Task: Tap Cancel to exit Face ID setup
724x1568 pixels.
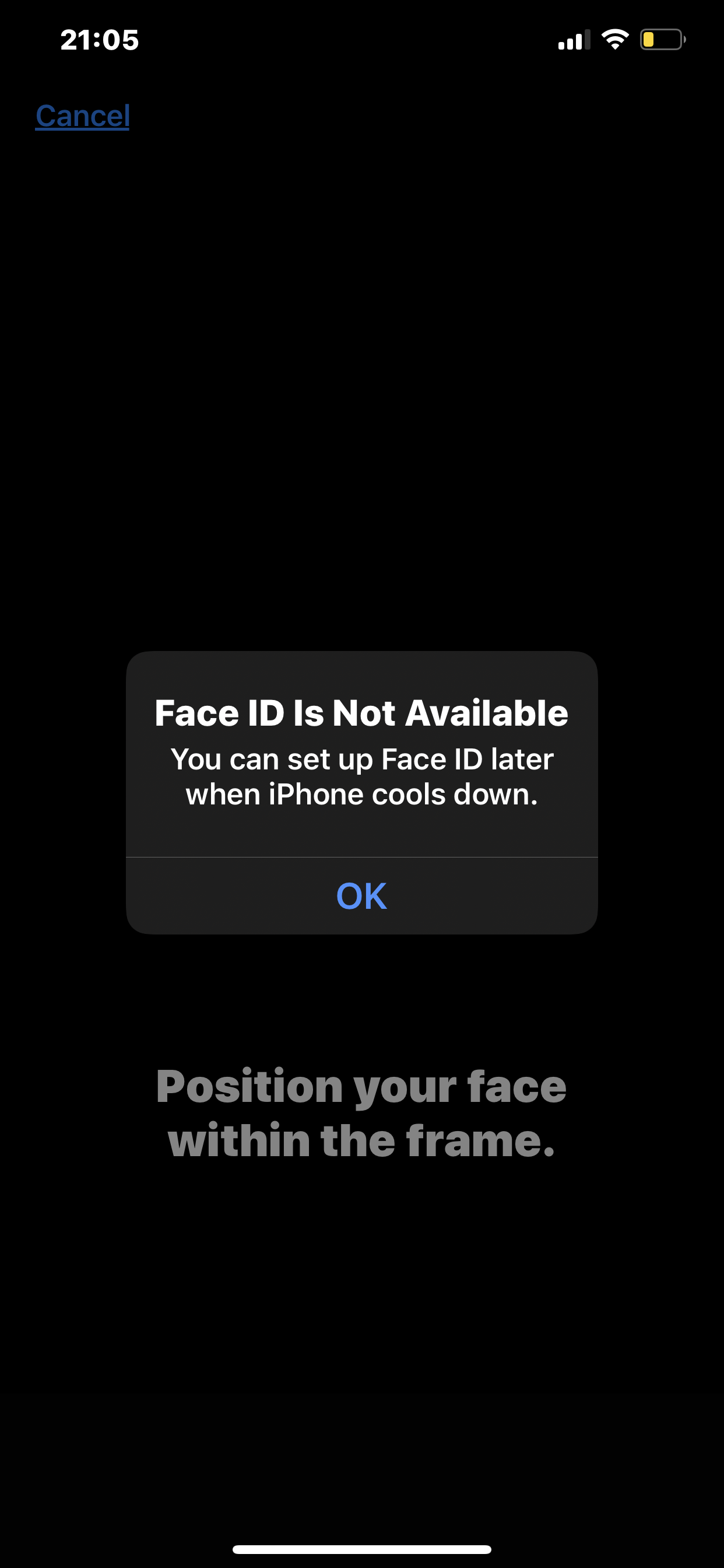Action: 83,116
